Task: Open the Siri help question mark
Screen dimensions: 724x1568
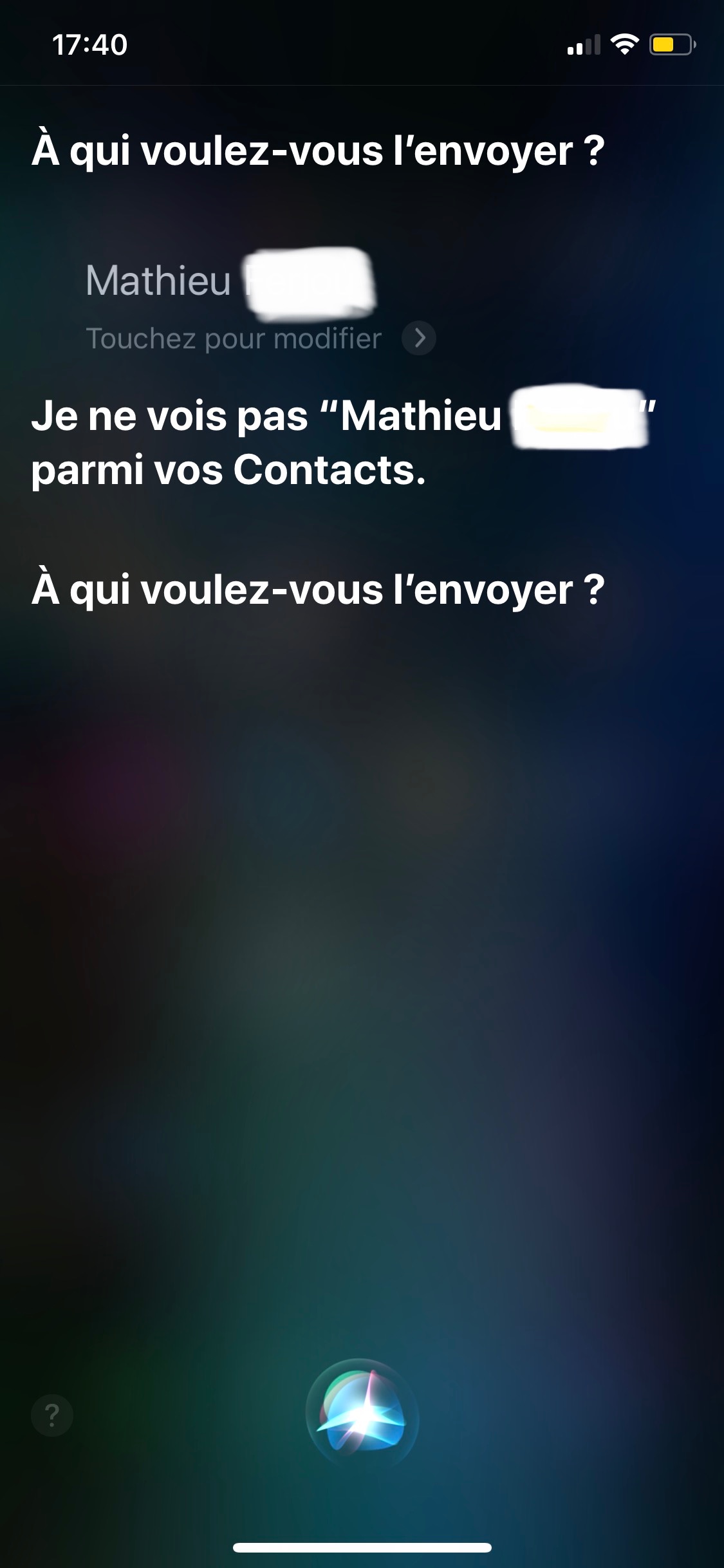Action: (x=52, y=1415)
